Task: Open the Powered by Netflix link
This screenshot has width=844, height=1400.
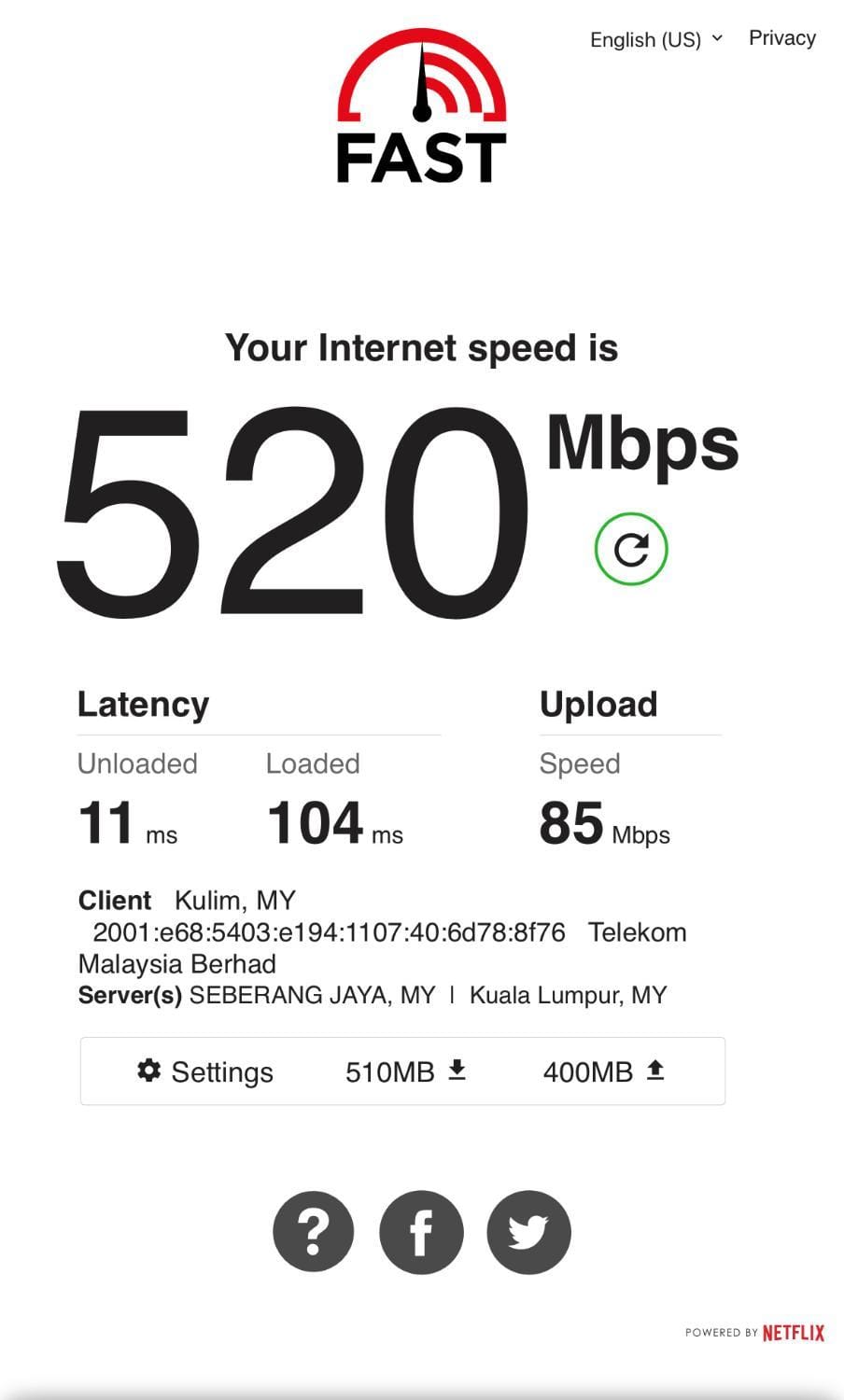Action: [x=755, y=1332]
